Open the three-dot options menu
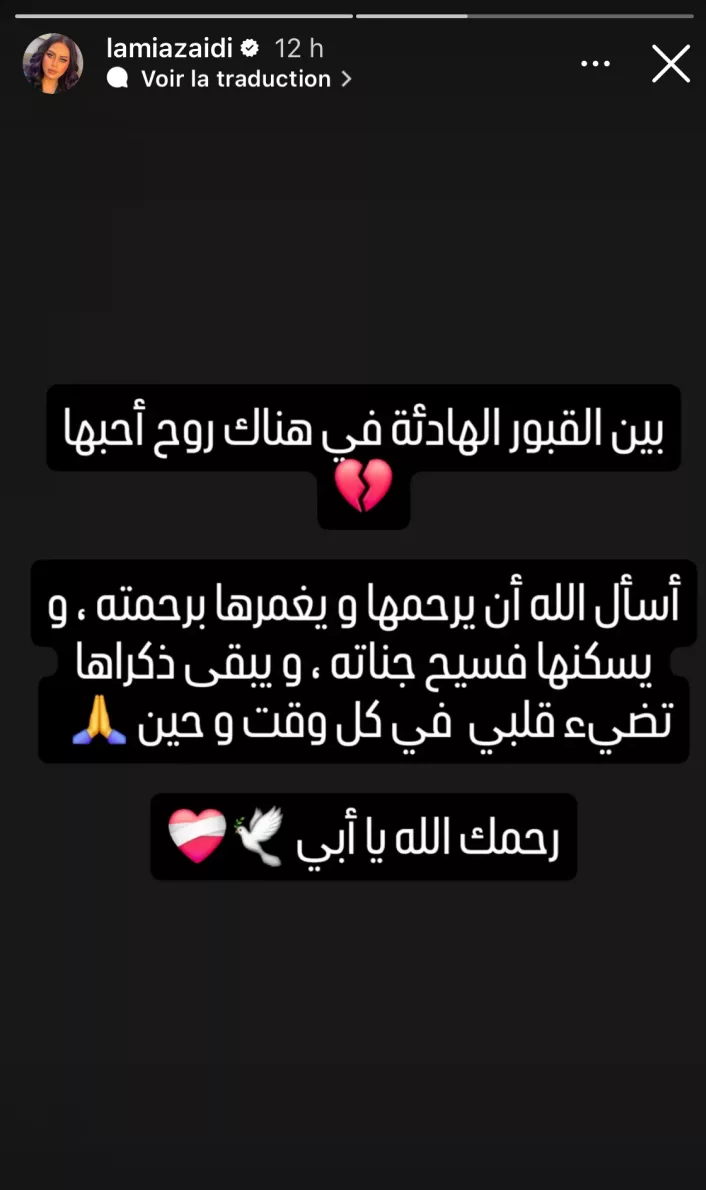 [x=595, y=64]
